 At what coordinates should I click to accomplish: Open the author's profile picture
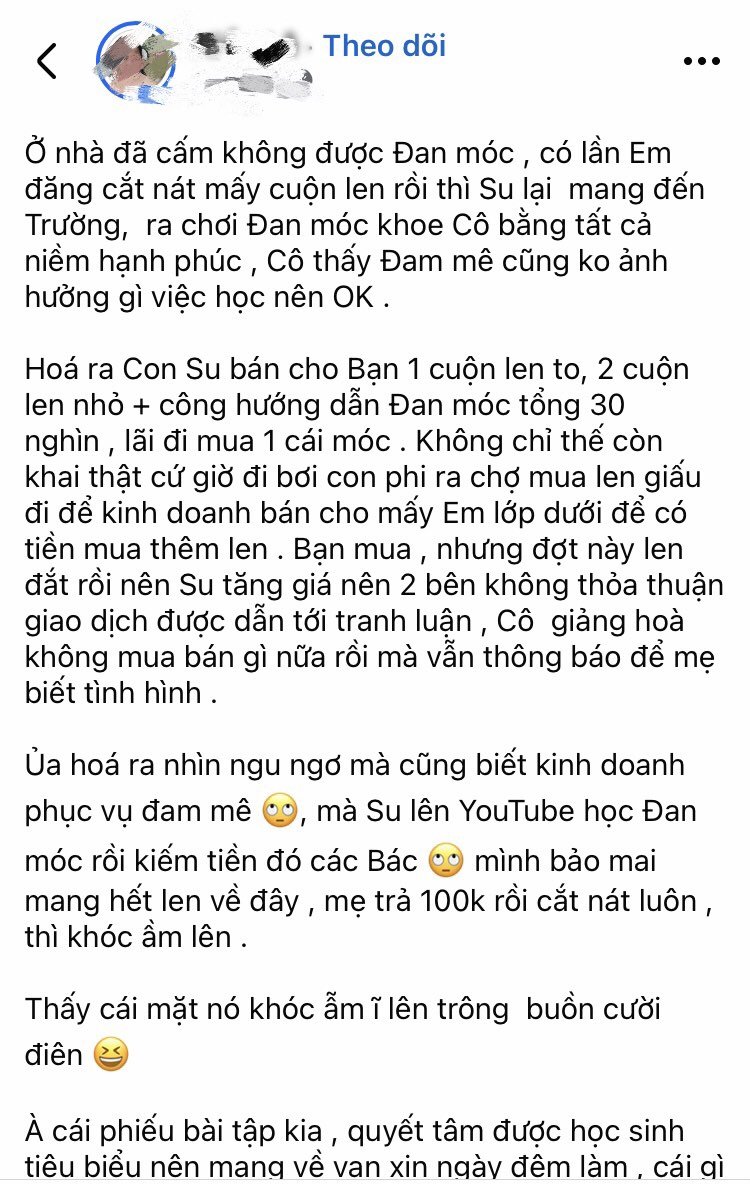pos(135,60)
